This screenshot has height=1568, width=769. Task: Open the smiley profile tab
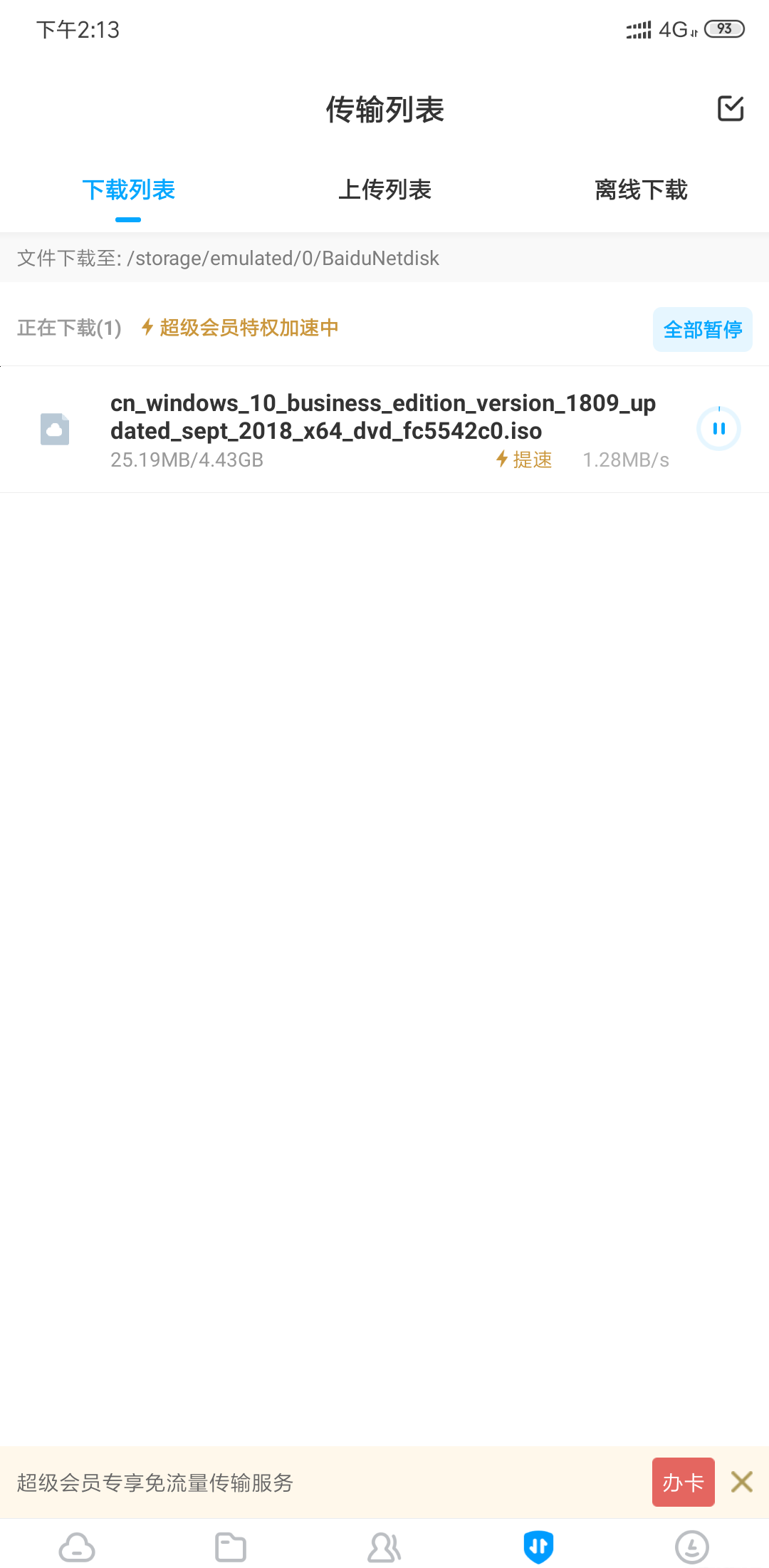[x=692, y=1547]
